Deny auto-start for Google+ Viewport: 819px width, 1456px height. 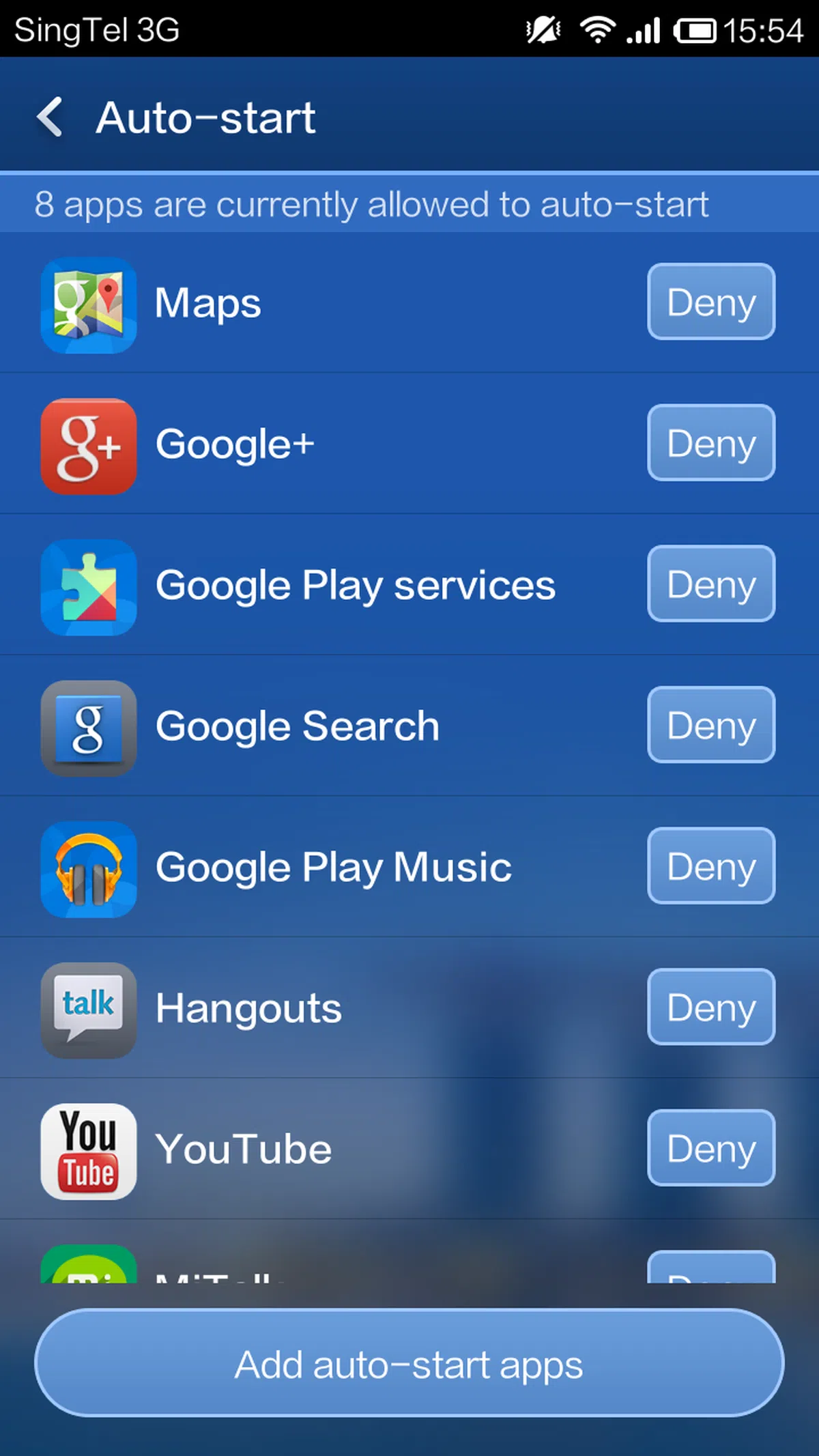710,443
